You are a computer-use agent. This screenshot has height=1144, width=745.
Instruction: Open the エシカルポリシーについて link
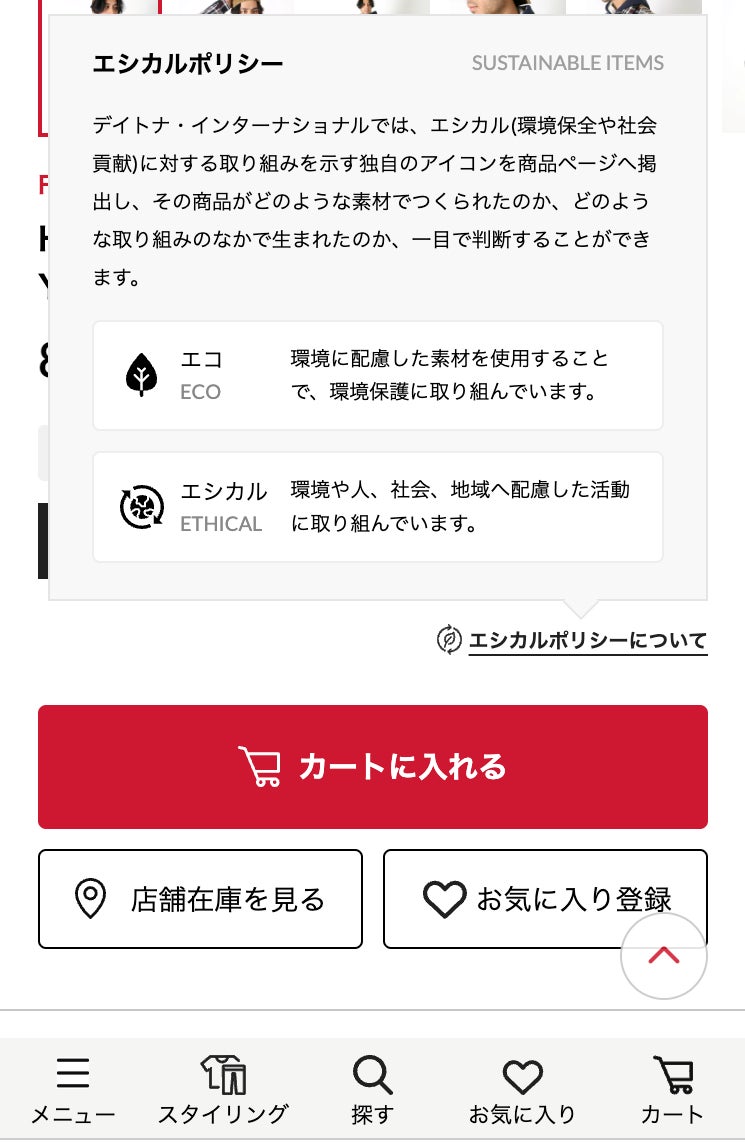(x=587, y=641)
